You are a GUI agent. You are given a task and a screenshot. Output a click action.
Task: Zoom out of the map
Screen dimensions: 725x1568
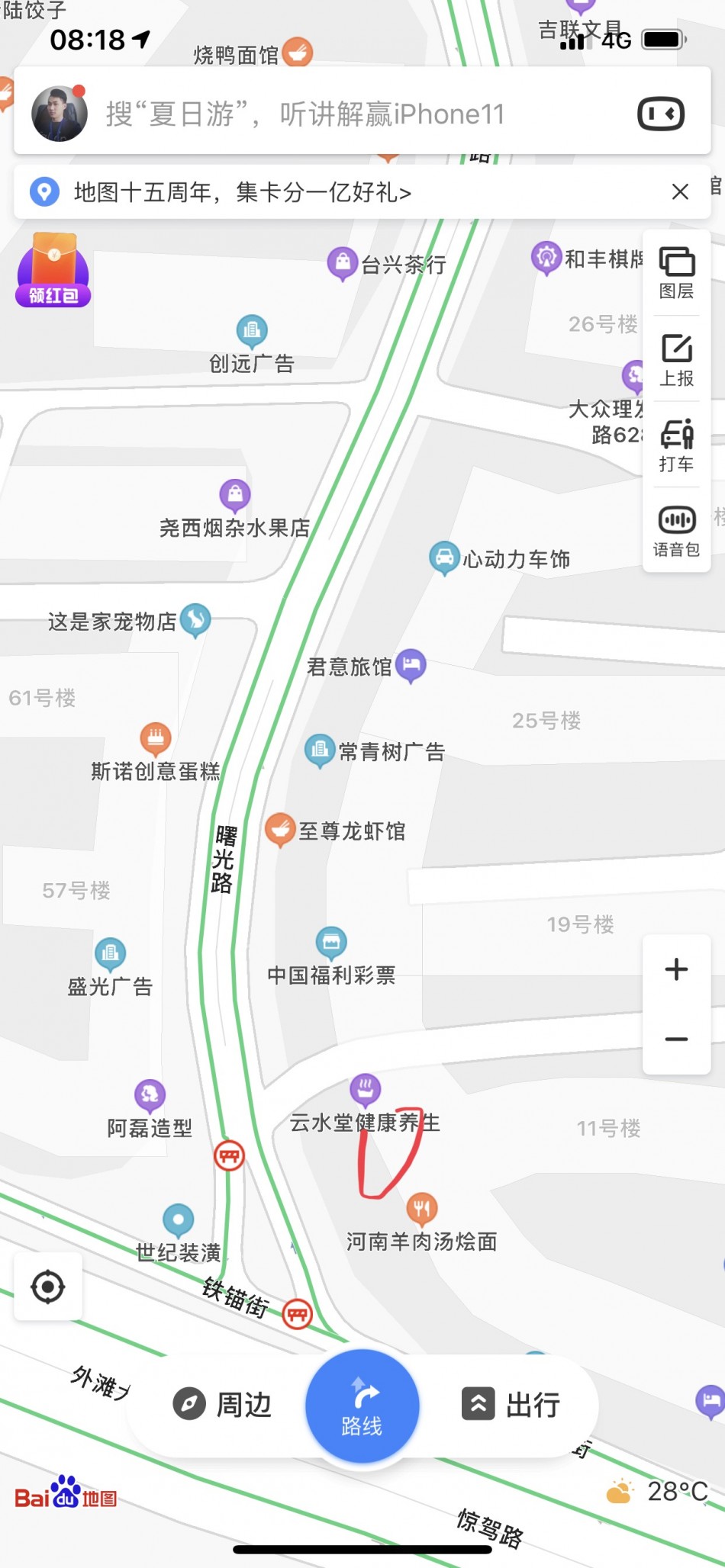point(676,1039)
